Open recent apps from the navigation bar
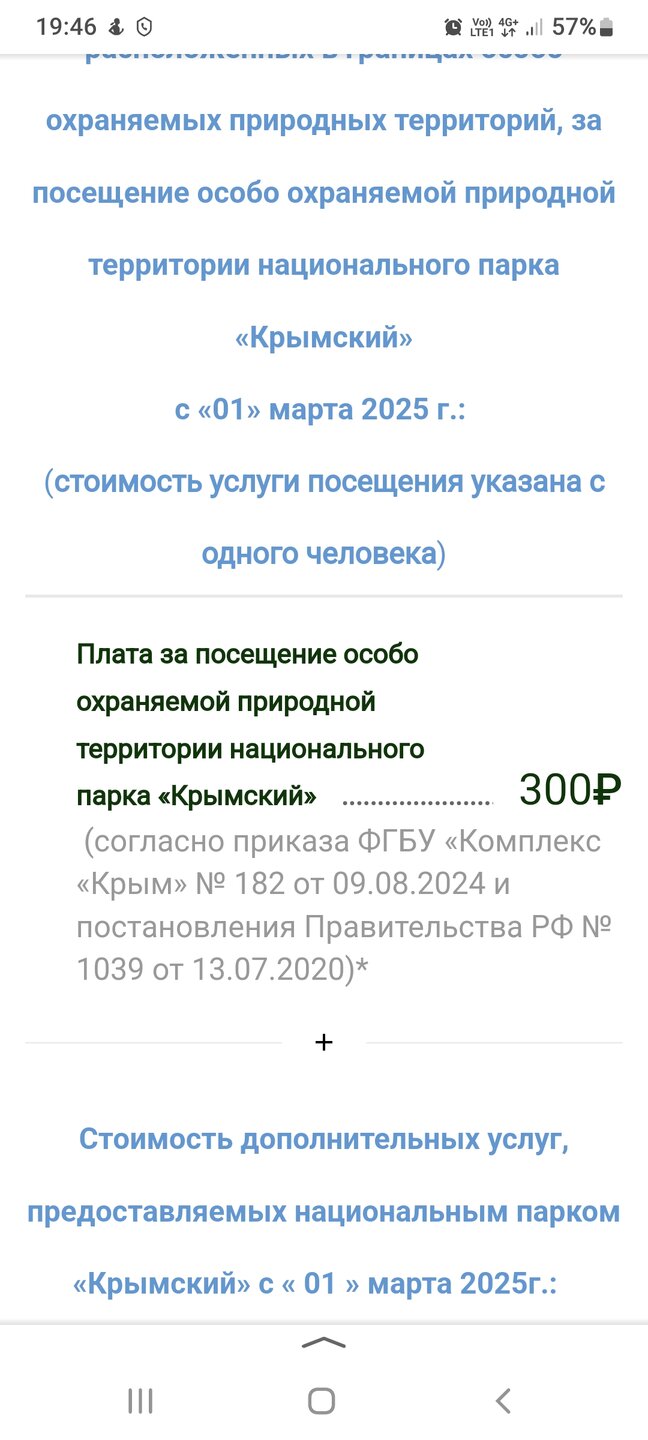 140,1401
